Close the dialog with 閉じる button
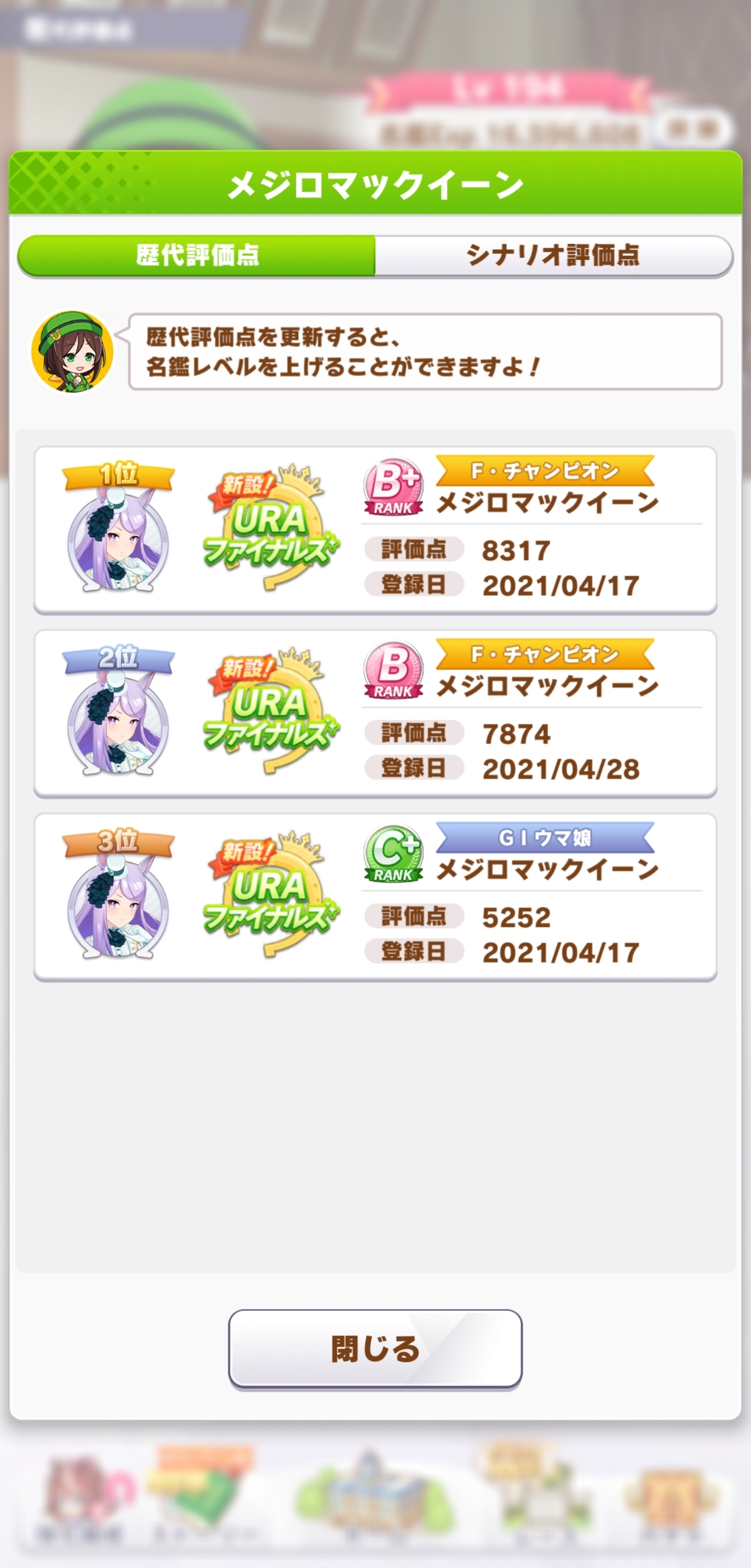This screenshot has width=751, height=1568. 375,1349
